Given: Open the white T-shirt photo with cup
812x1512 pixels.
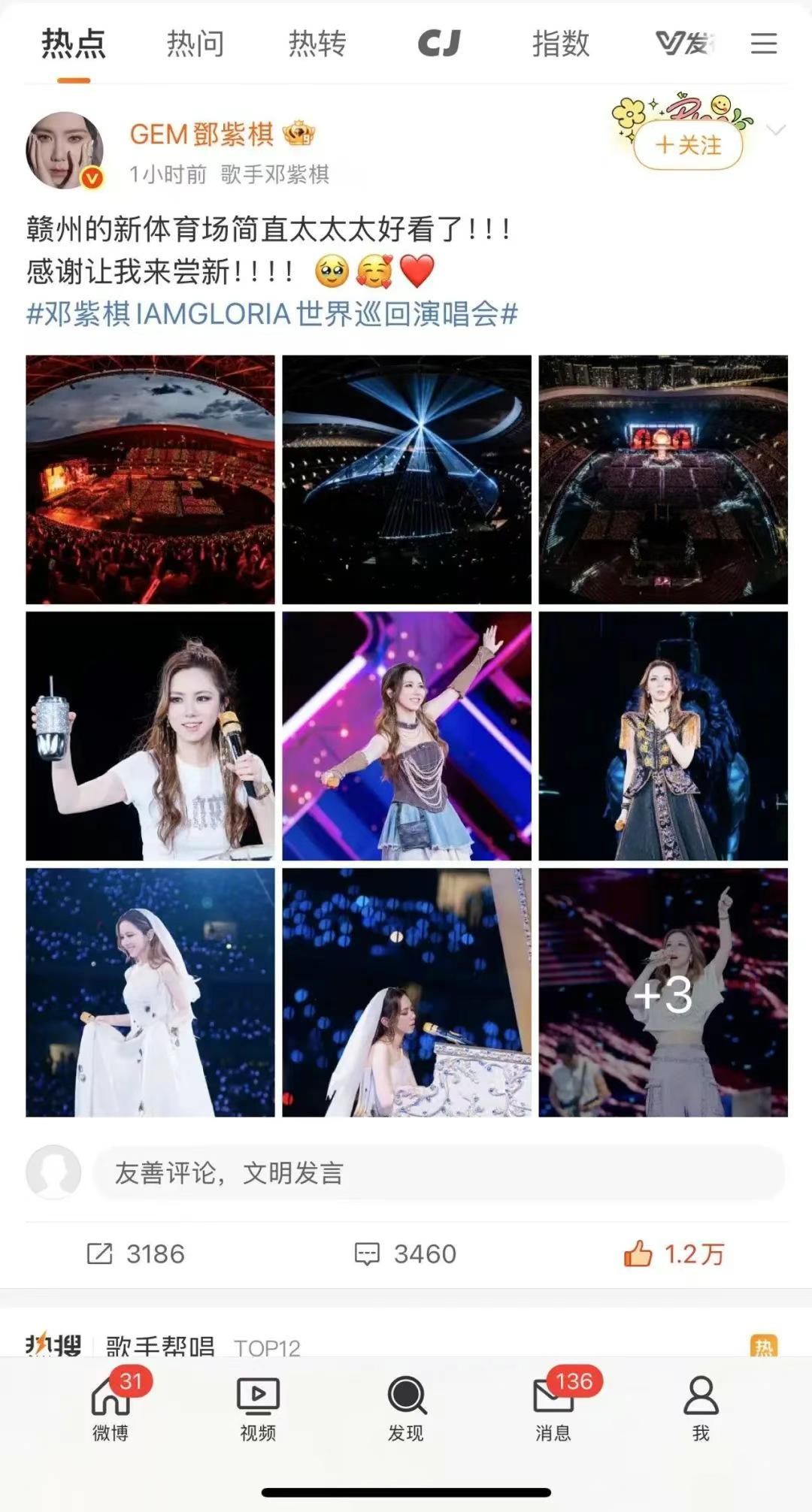Looking at the screenshot, I should tap(150, 736).
